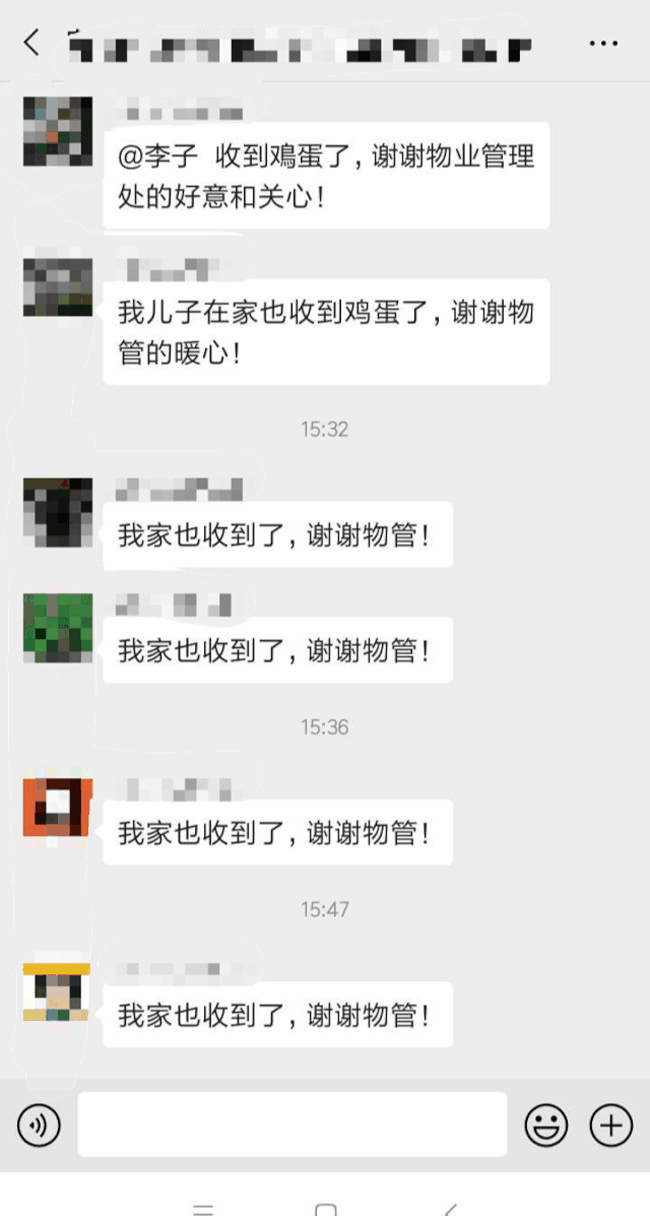
Task: Open the emoji sticker panel
Action: click(546, 1125)
